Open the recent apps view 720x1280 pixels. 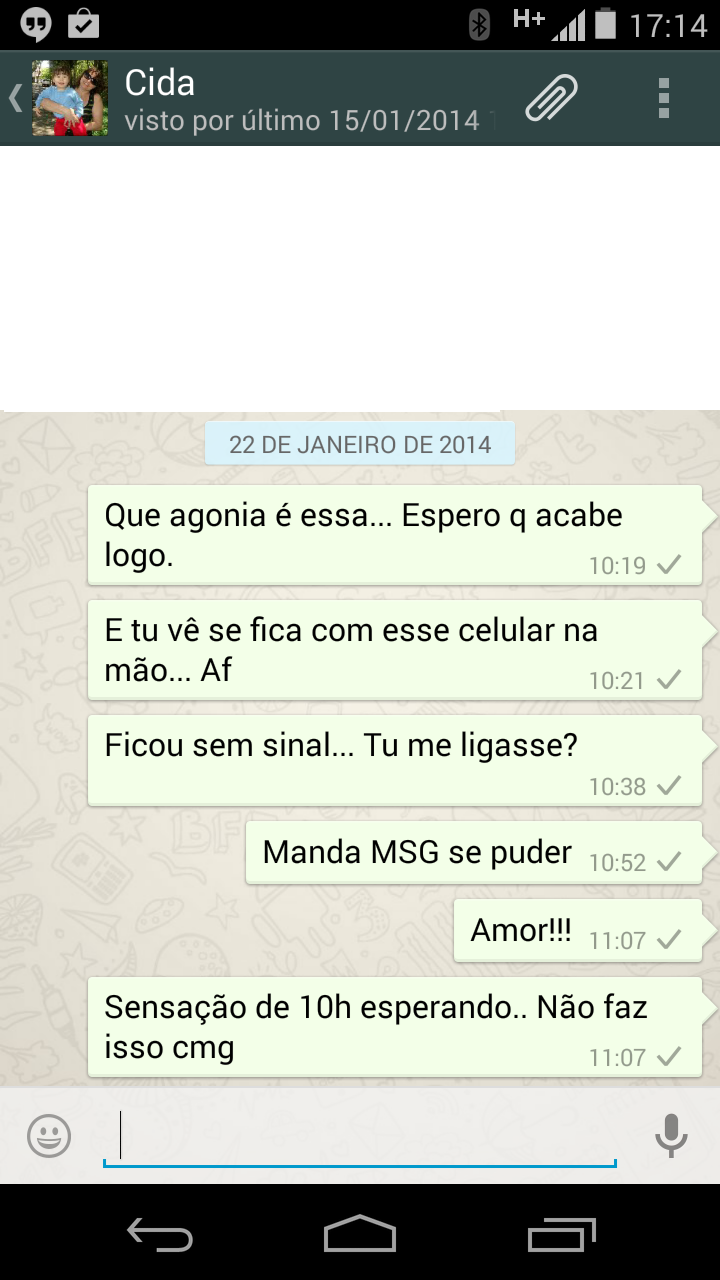[x=561, y=1234]
